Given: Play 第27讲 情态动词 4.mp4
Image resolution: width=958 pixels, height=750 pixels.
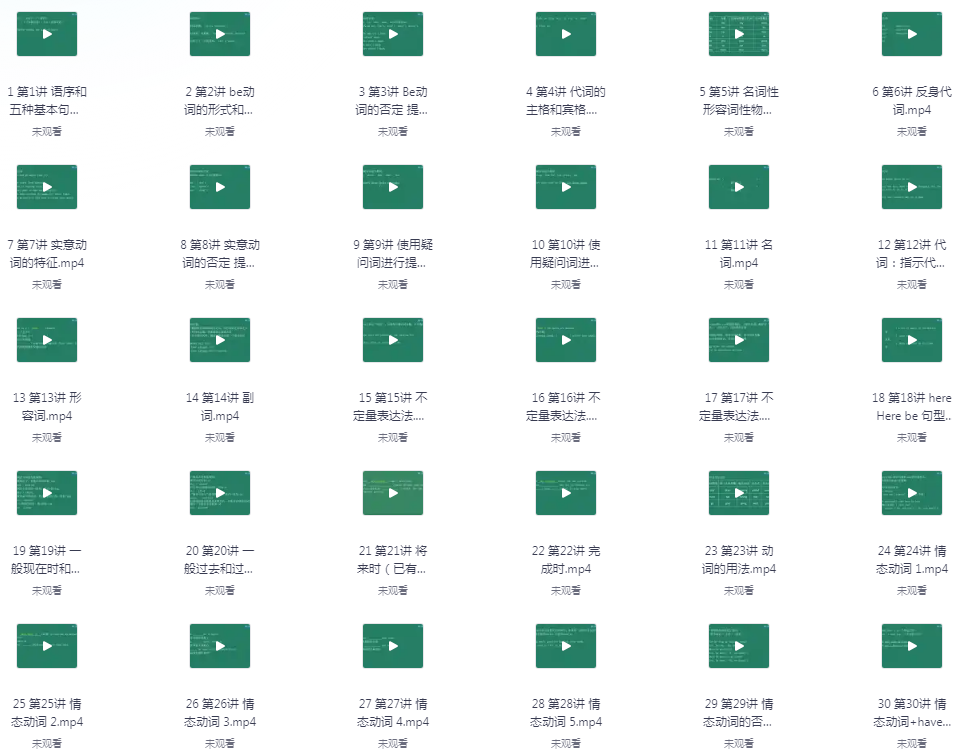Looking at the screenshot, I should coord(393,645).
